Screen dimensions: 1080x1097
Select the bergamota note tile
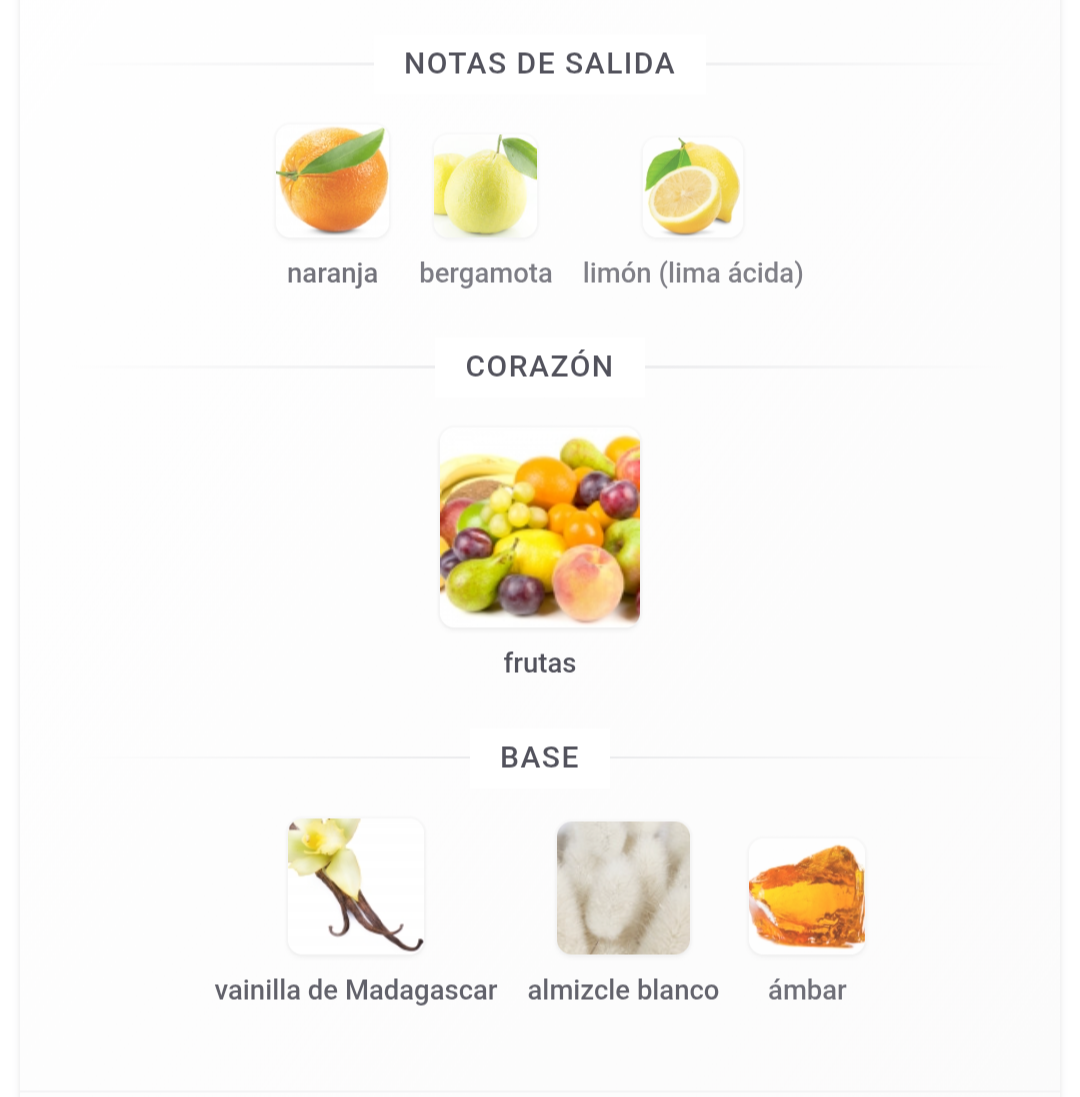coord(485,186)
